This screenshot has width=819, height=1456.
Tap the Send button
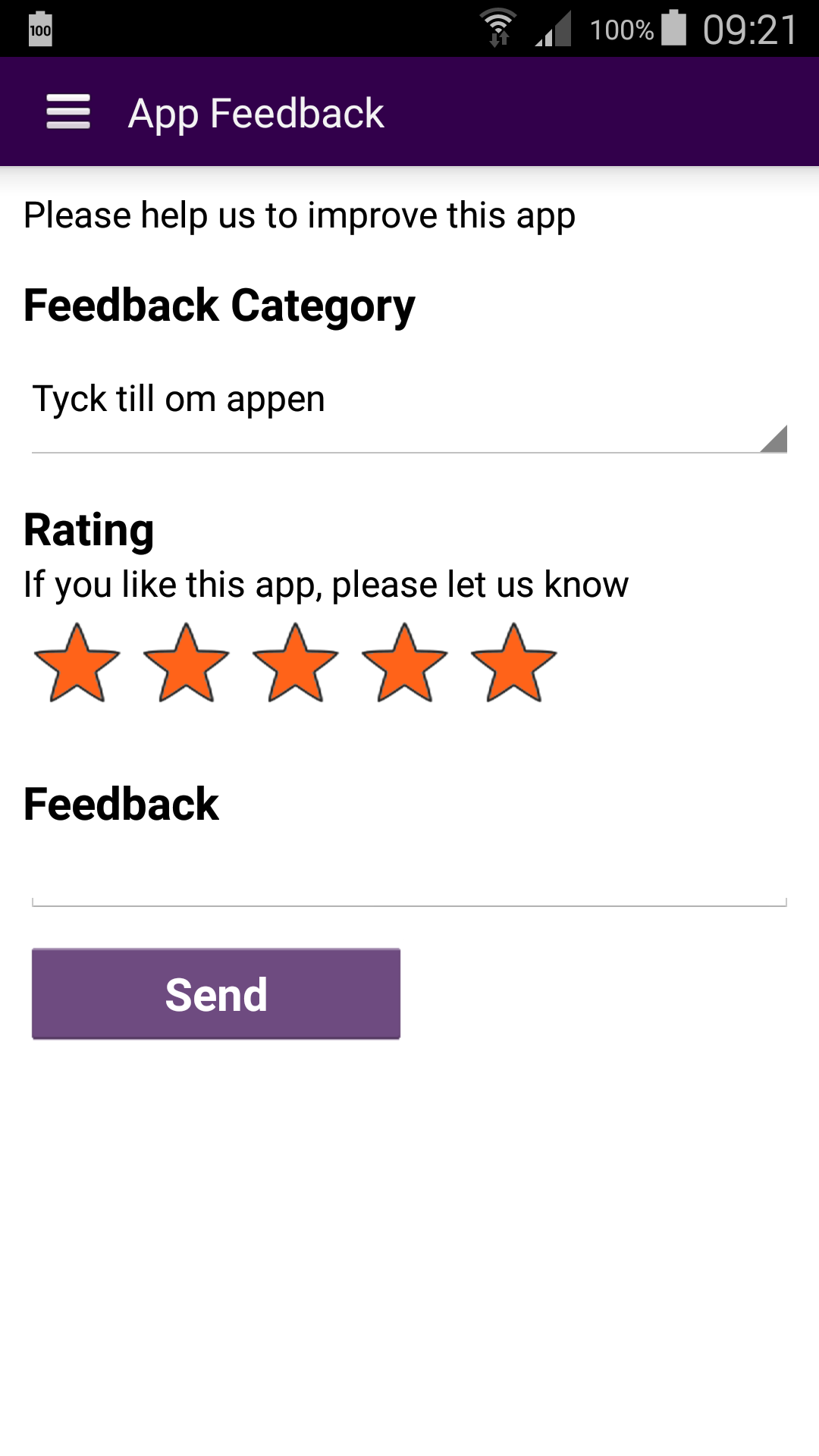[216, 993]
